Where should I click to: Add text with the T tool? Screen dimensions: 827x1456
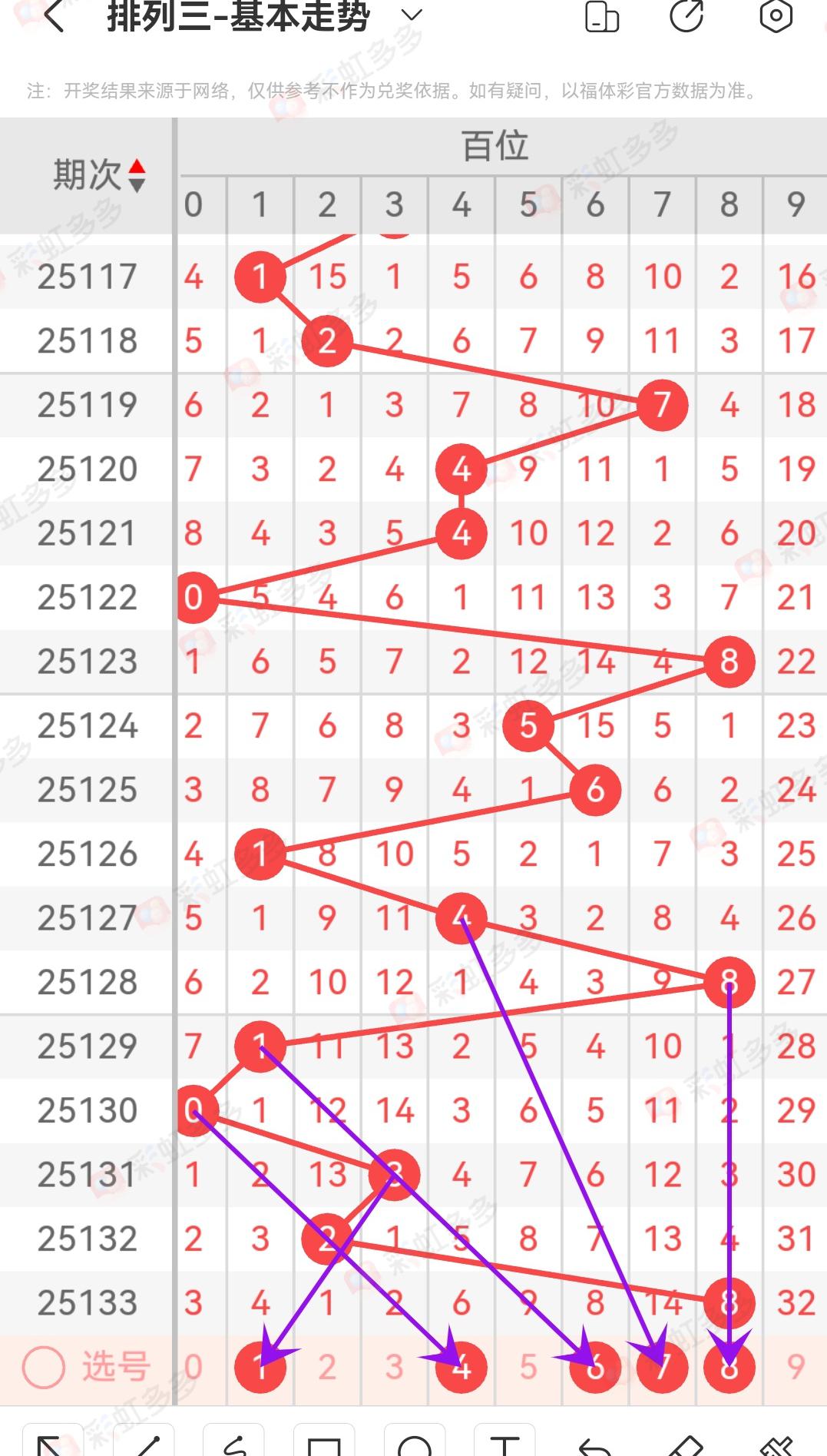(504, 1441)
